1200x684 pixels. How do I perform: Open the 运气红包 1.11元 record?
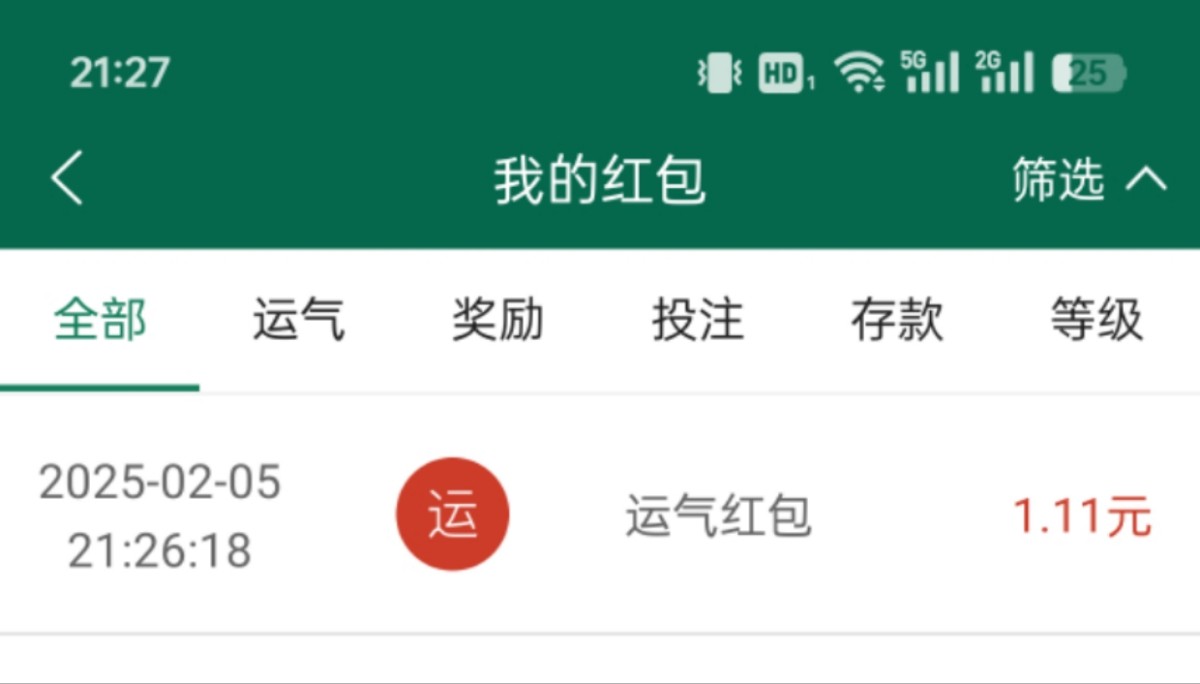[600, 515]
